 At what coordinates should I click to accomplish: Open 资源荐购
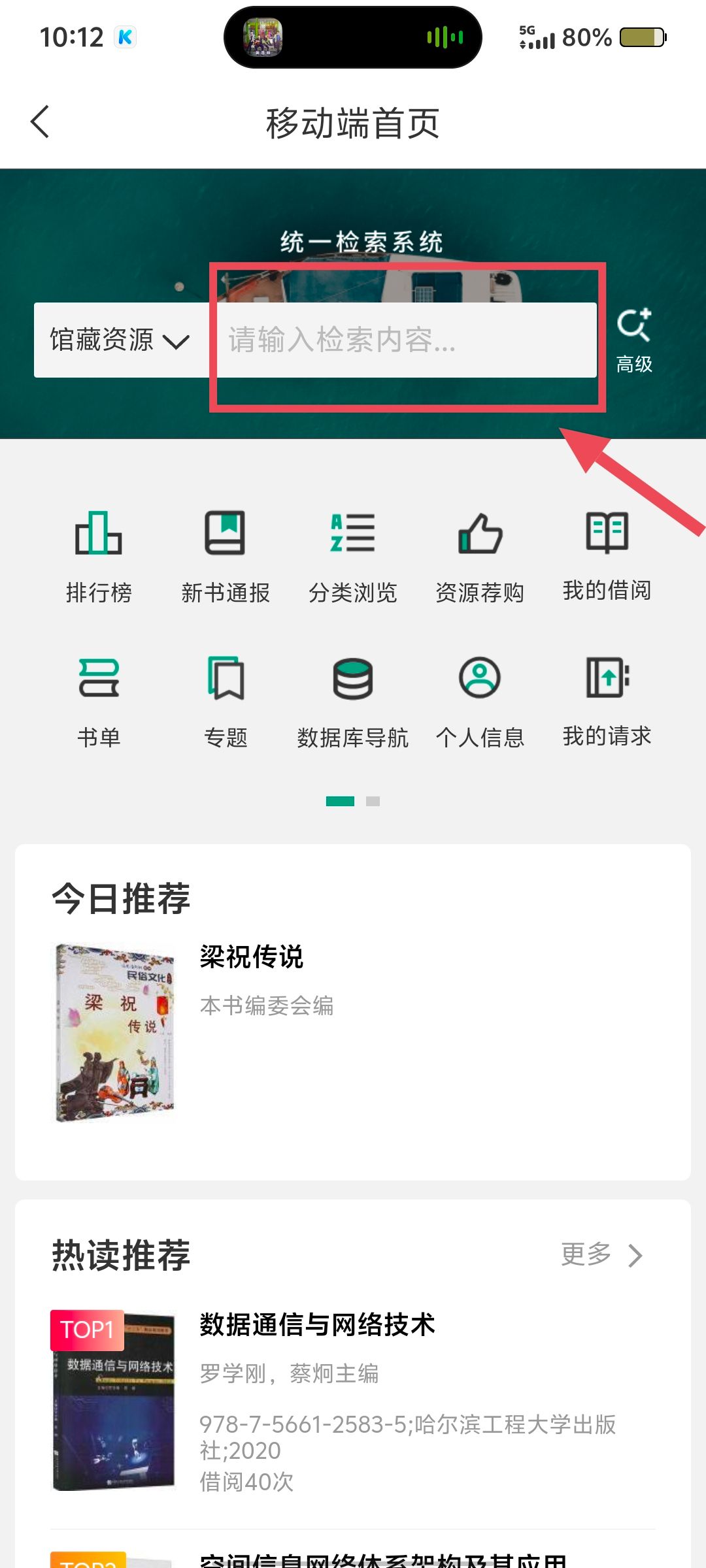[x=480, y=555]
